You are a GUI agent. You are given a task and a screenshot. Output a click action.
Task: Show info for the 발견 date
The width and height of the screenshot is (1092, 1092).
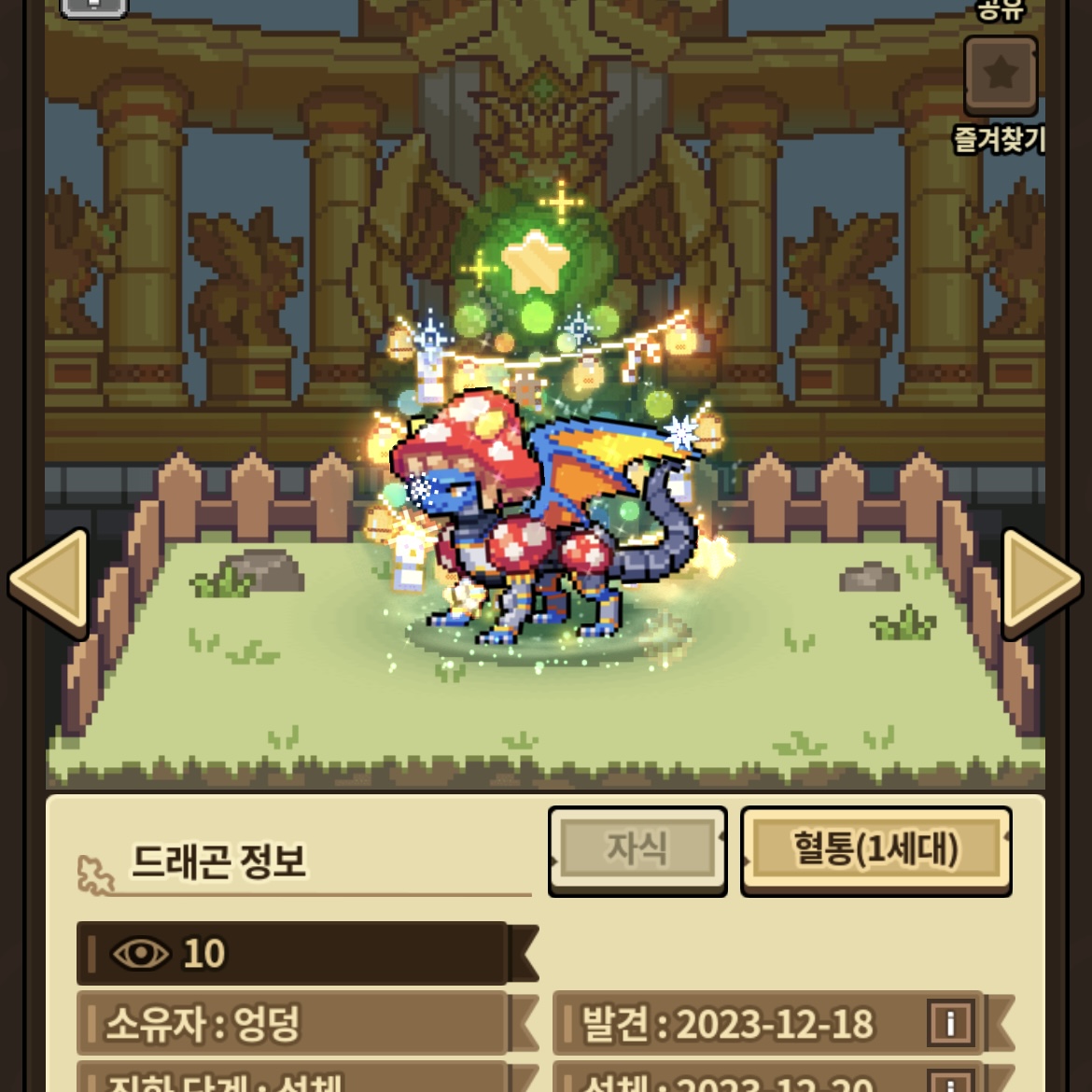point(951,1024)
